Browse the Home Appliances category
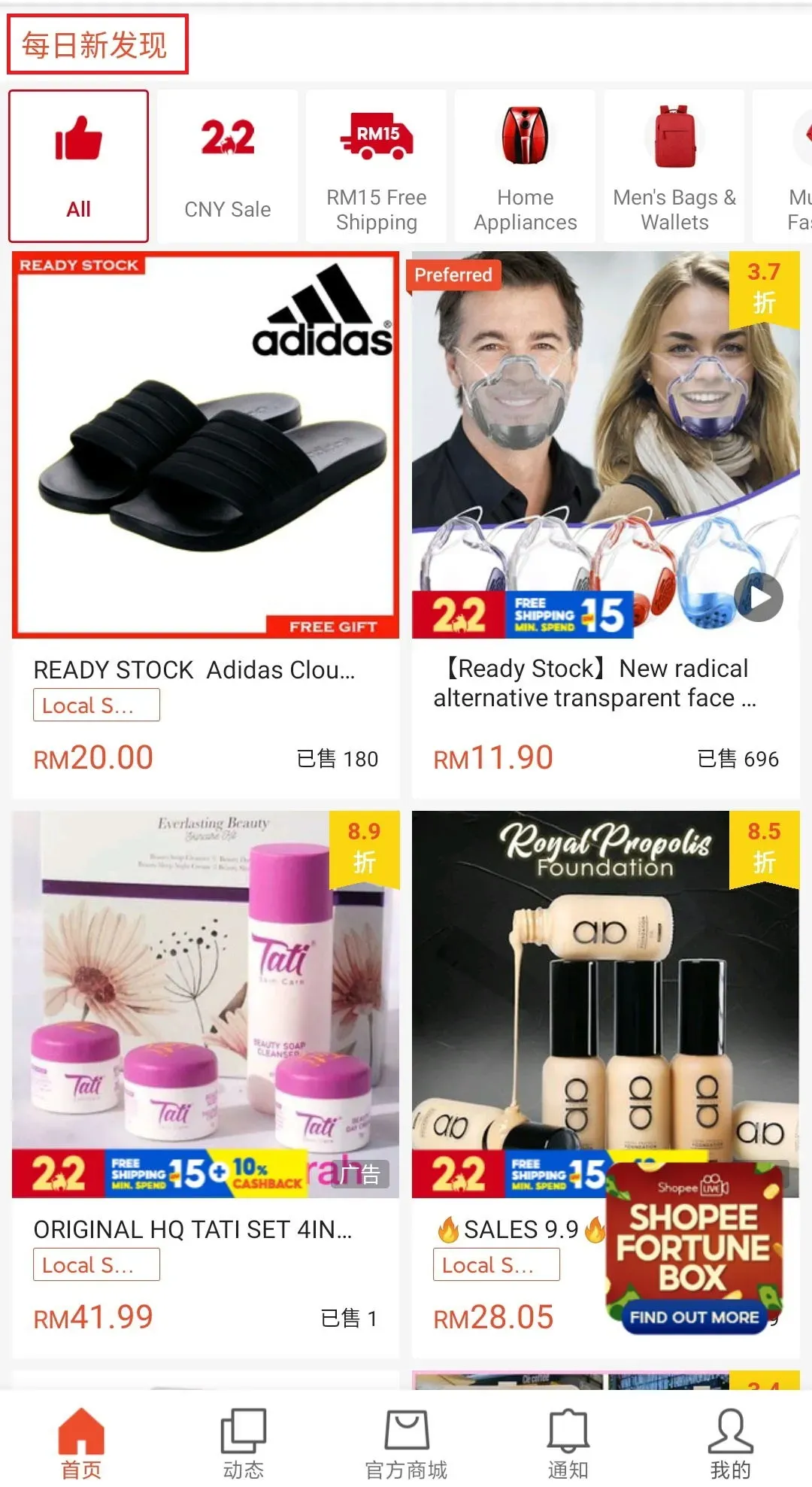This screenshot has height=1487, width=812. tap(525, 166)
